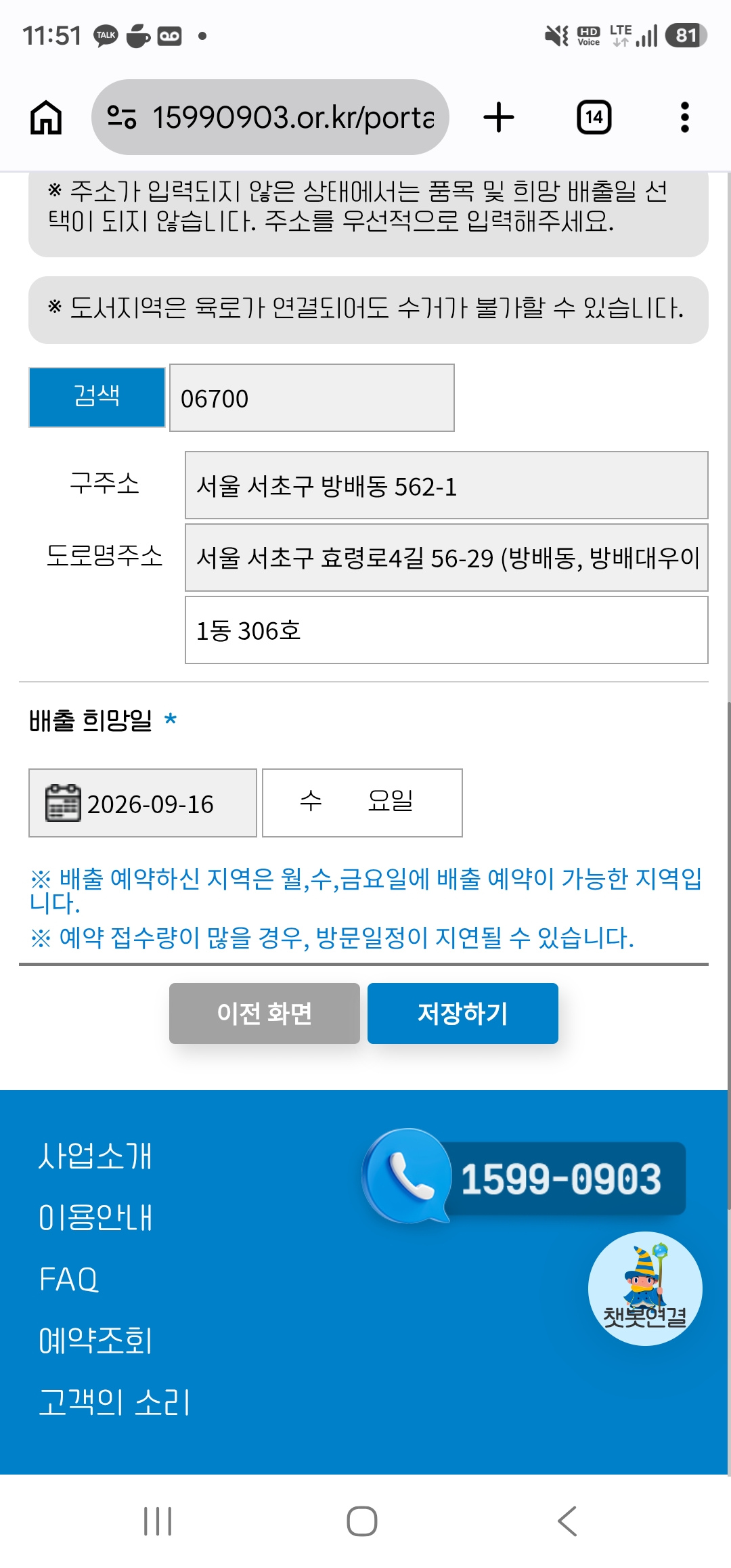Open the date picker showing 2026-09-16
731x1568 pixels.
tap(143, 803)
